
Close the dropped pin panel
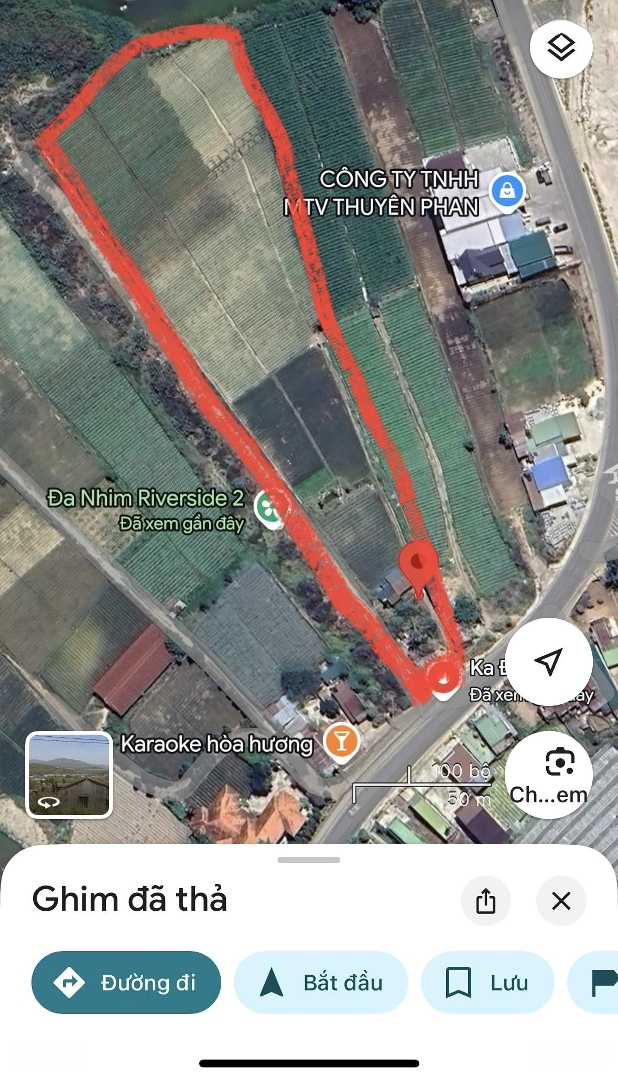coord(561,901)
